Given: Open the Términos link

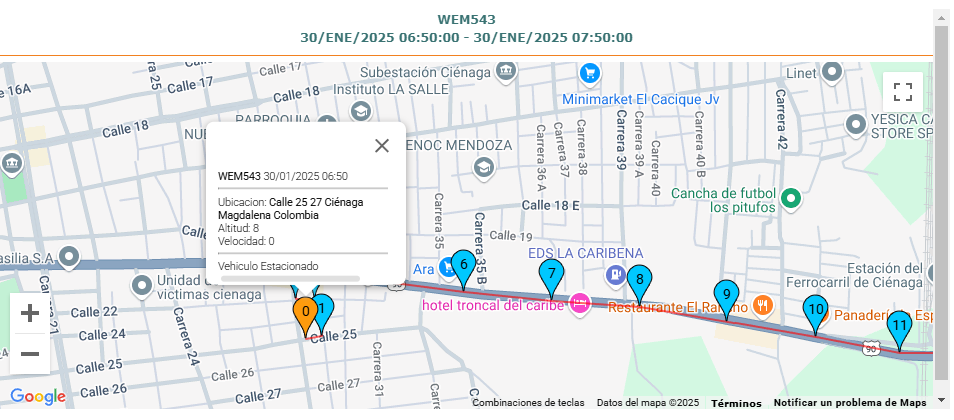Looking at the screenshot, I should point(735,403).
